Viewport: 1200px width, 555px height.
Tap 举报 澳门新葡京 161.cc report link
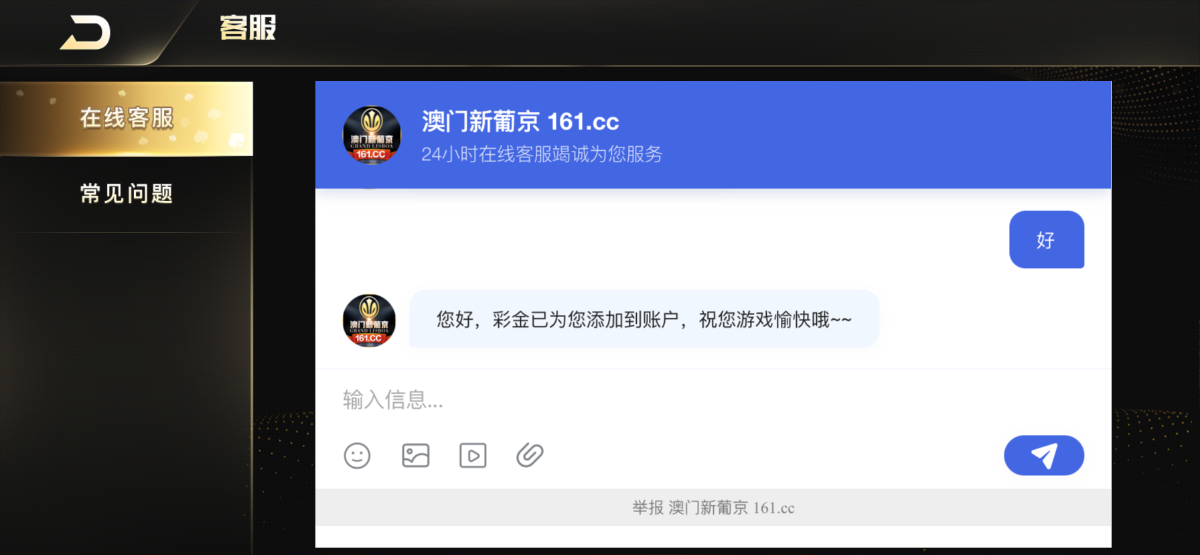coord(713,508)
